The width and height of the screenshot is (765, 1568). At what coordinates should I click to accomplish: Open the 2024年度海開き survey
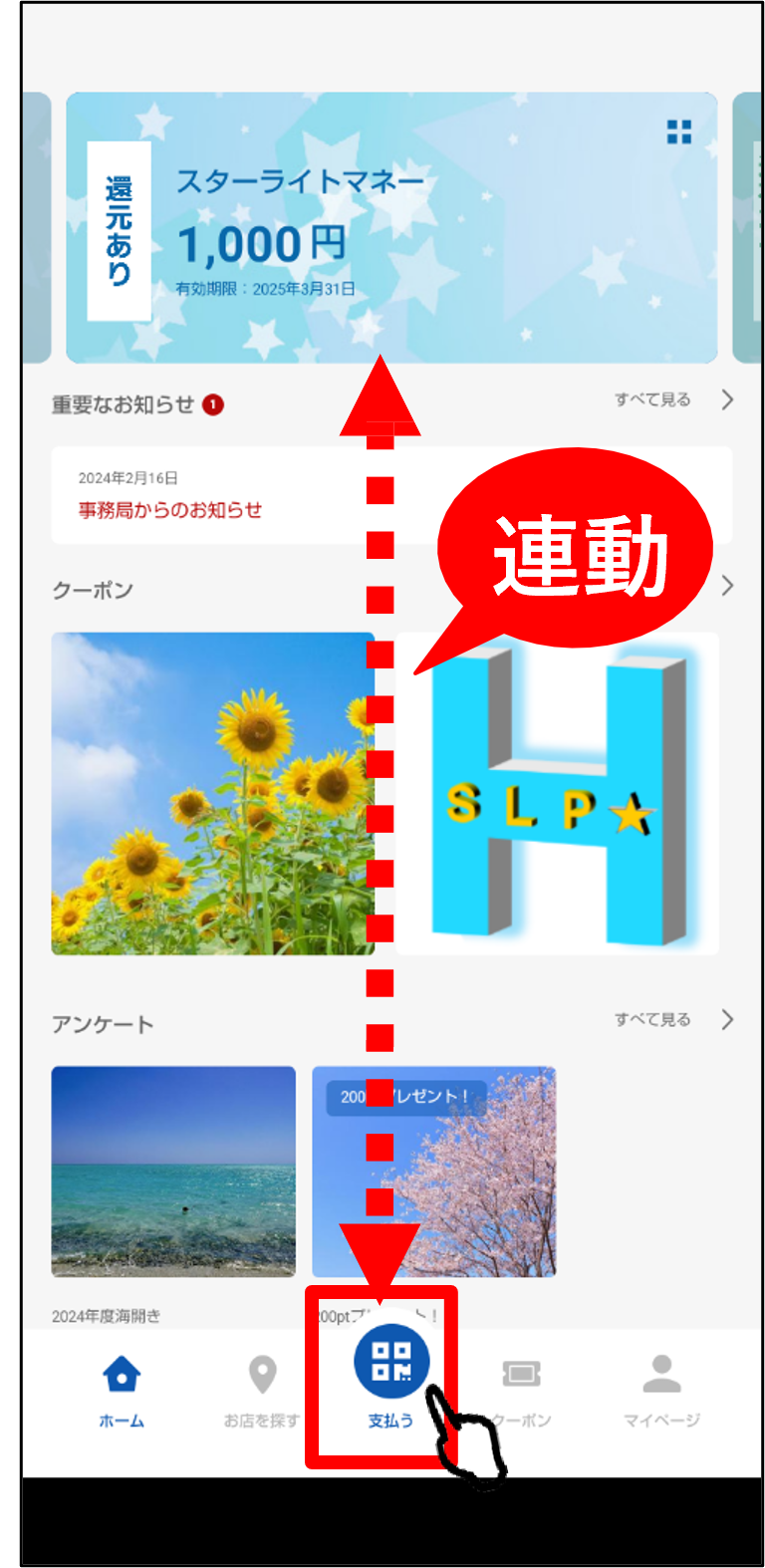173,1172
